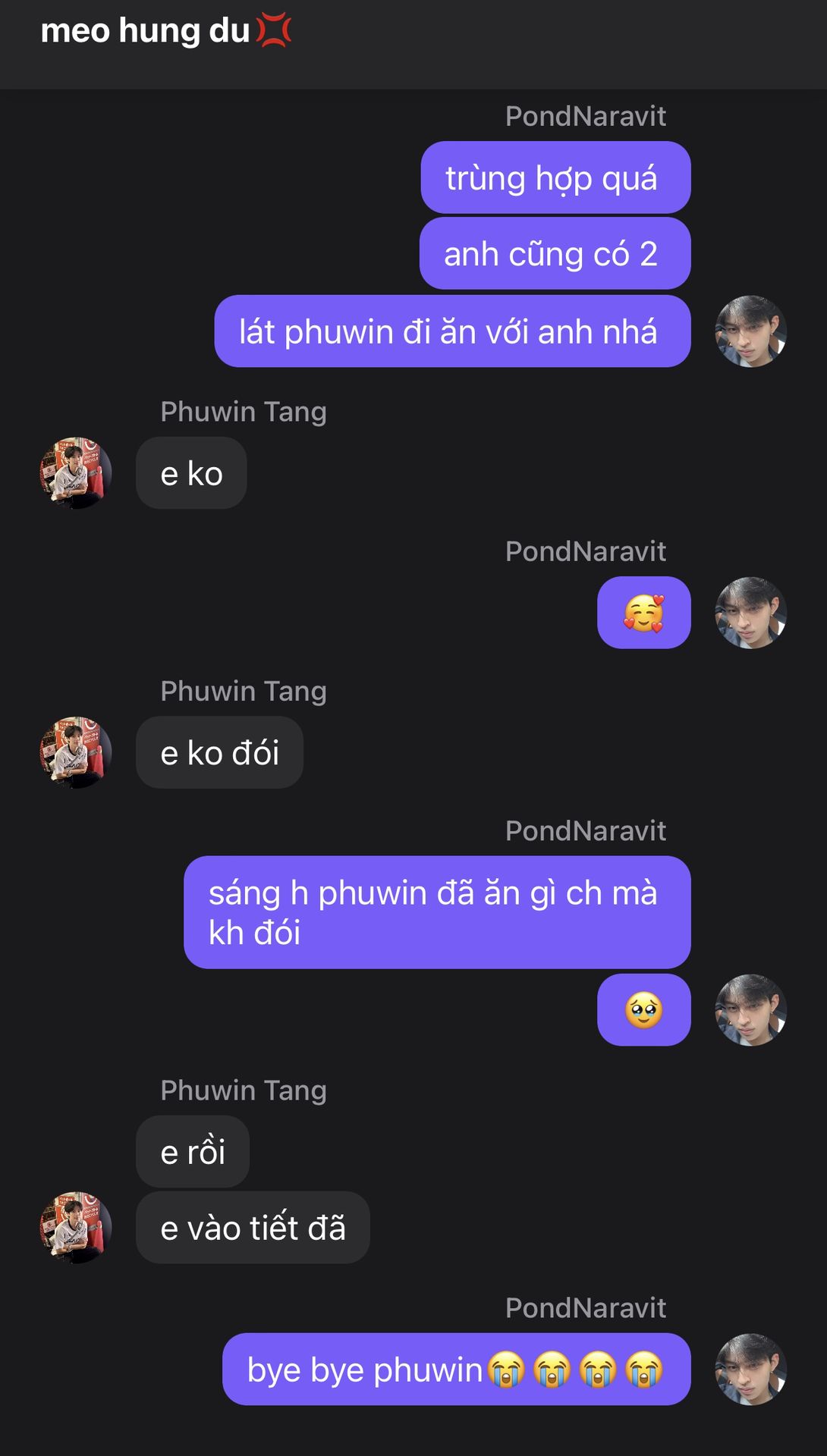View PondNaravit's profile picture beside "bye bye phuwin"
This screenshot has height=1456, width=827.
coord(750,1369)
